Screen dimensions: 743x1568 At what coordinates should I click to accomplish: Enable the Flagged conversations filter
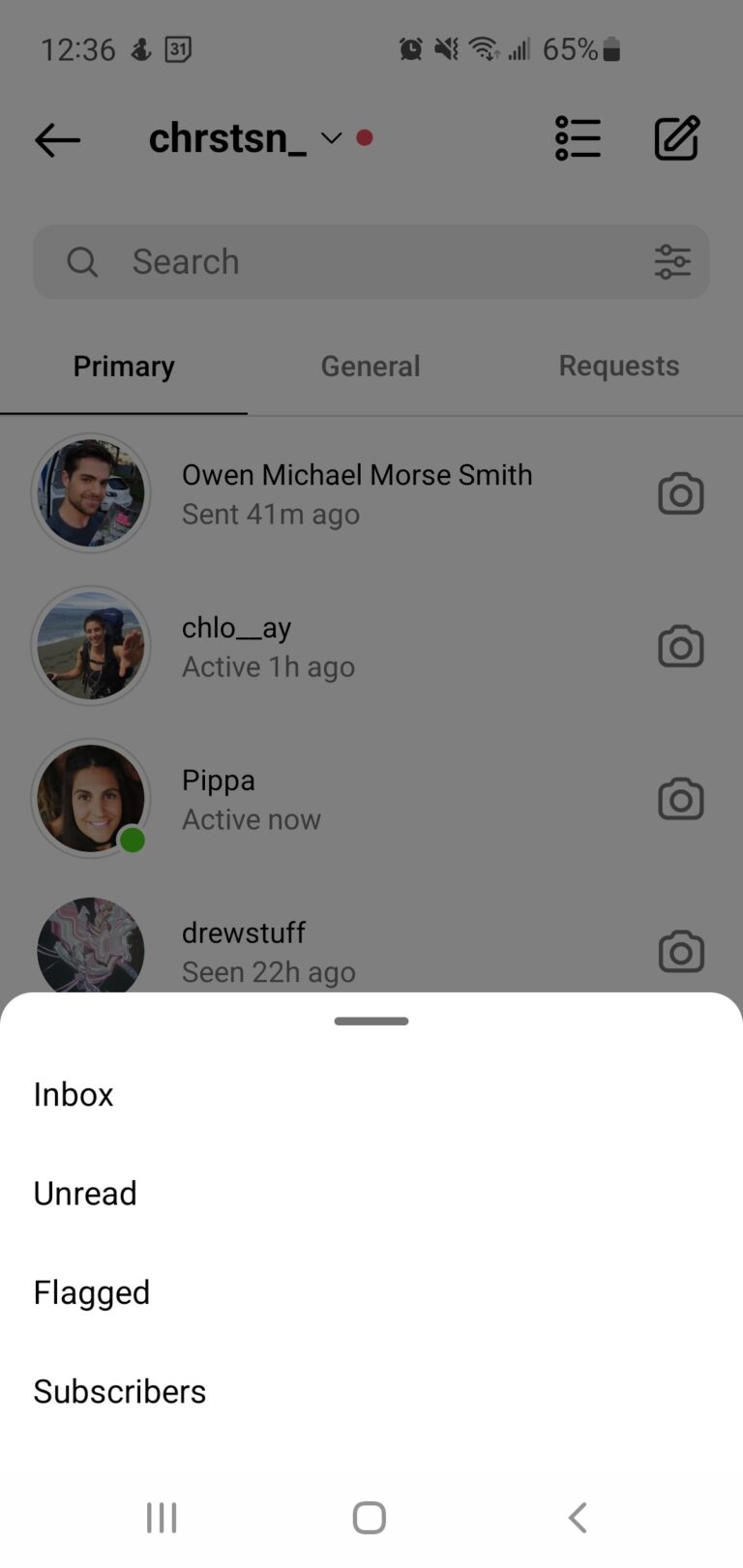pos(91,1291)
